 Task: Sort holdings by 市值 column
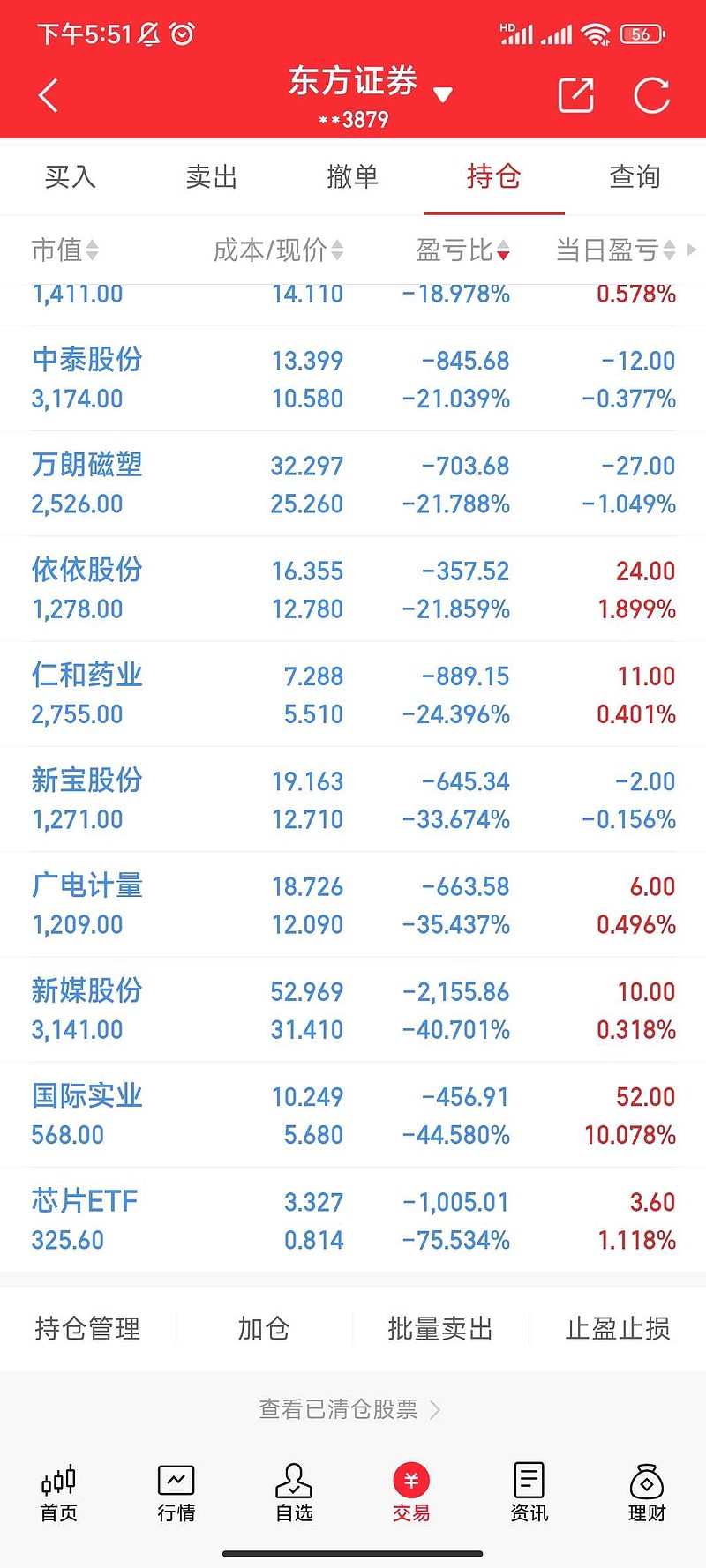(x=64, y=250)
